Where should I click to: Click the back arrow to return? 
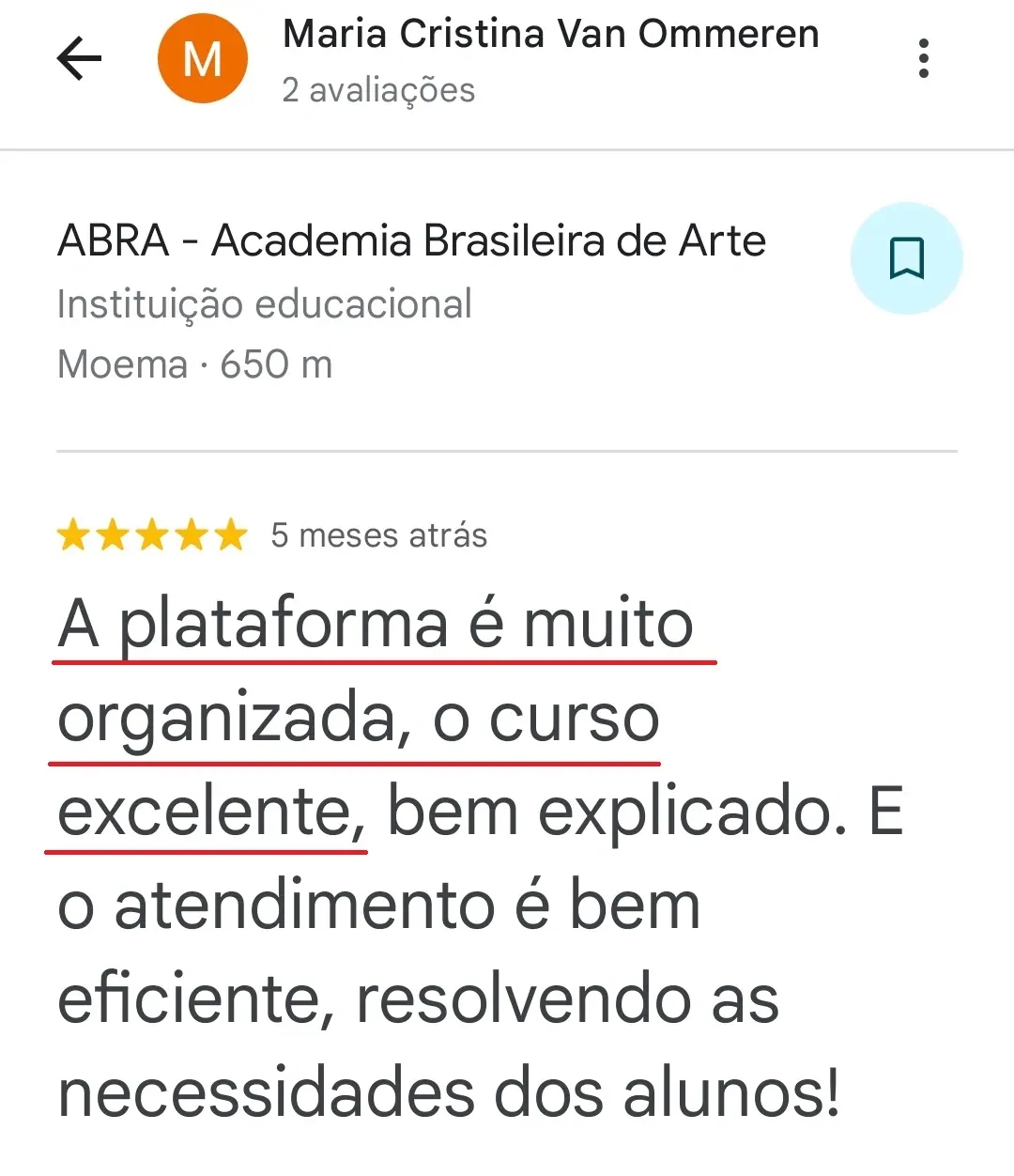[79, 56]
